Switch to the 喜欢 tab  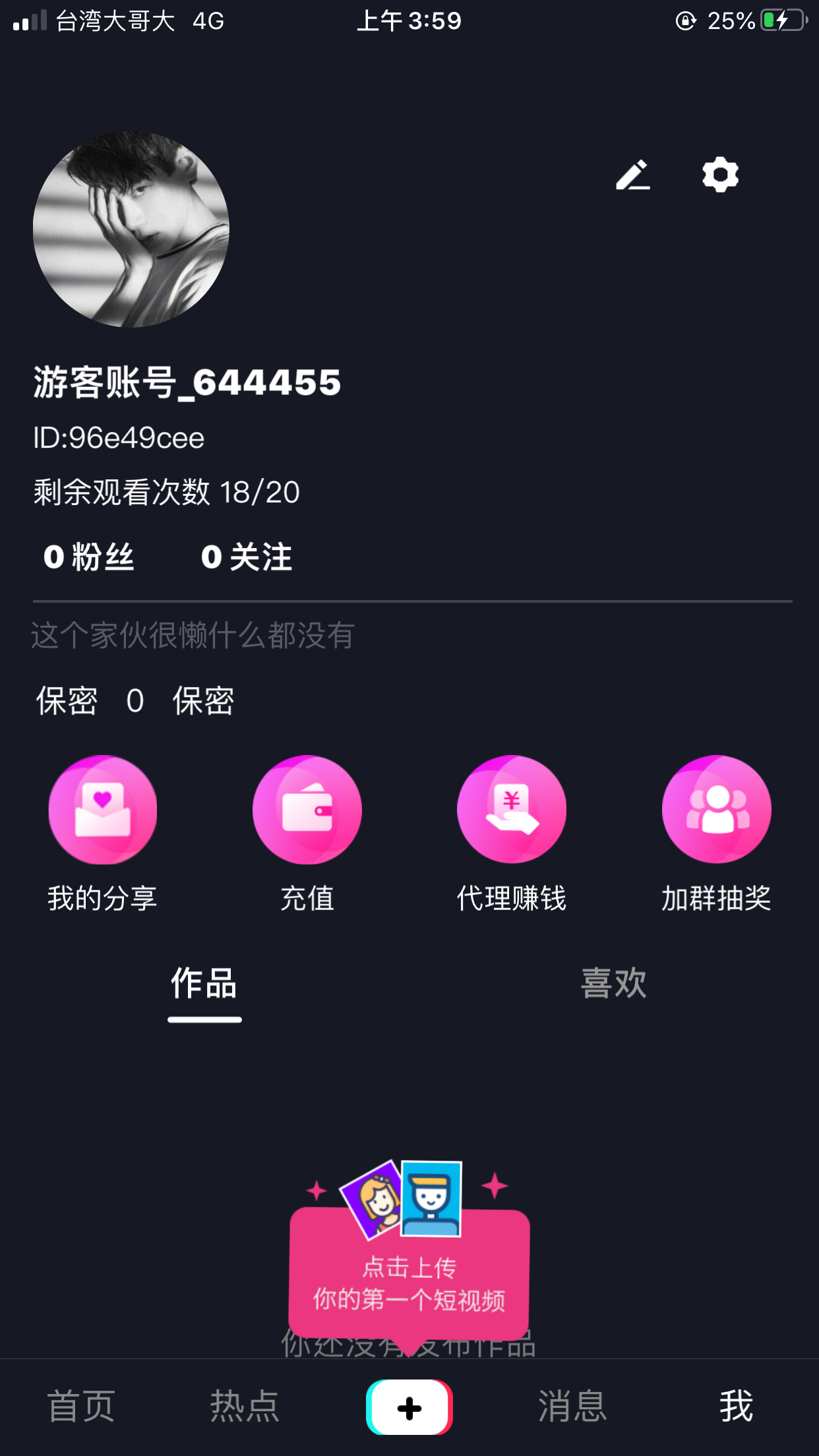point(613,984)
